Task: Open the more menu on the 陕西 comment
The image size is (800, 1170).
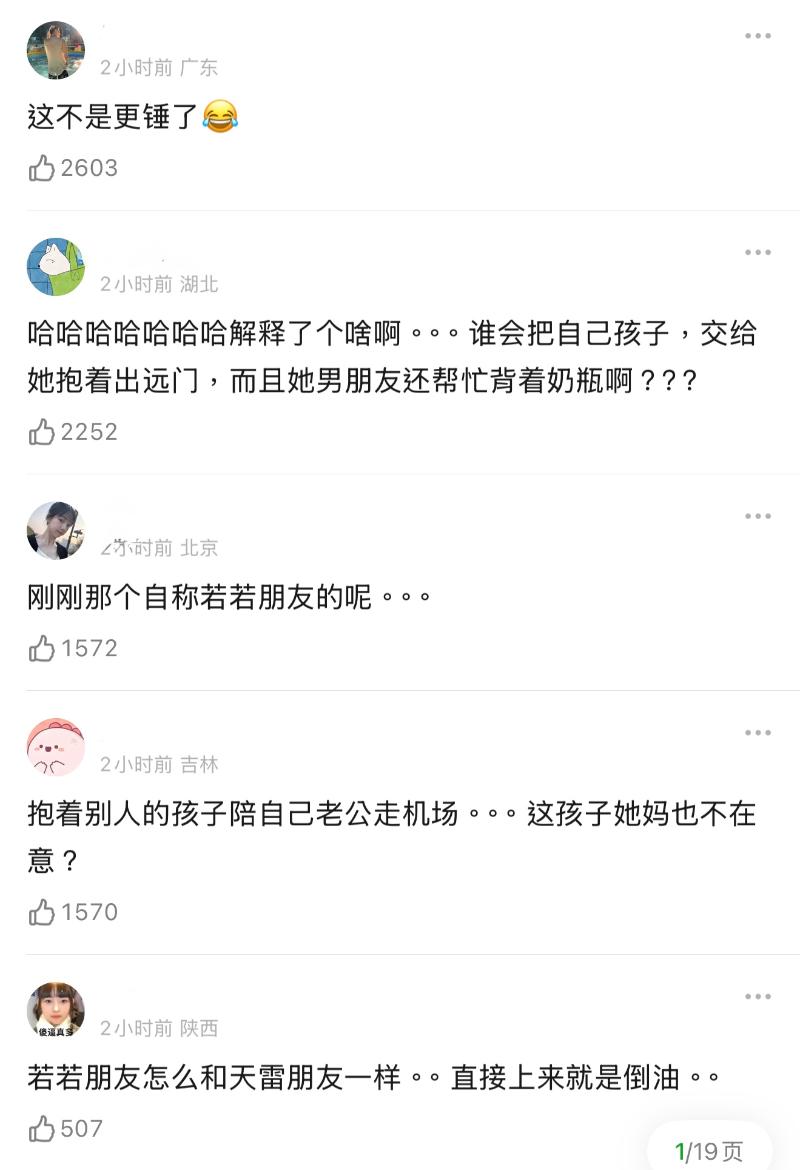Action: tap(757, 997)
